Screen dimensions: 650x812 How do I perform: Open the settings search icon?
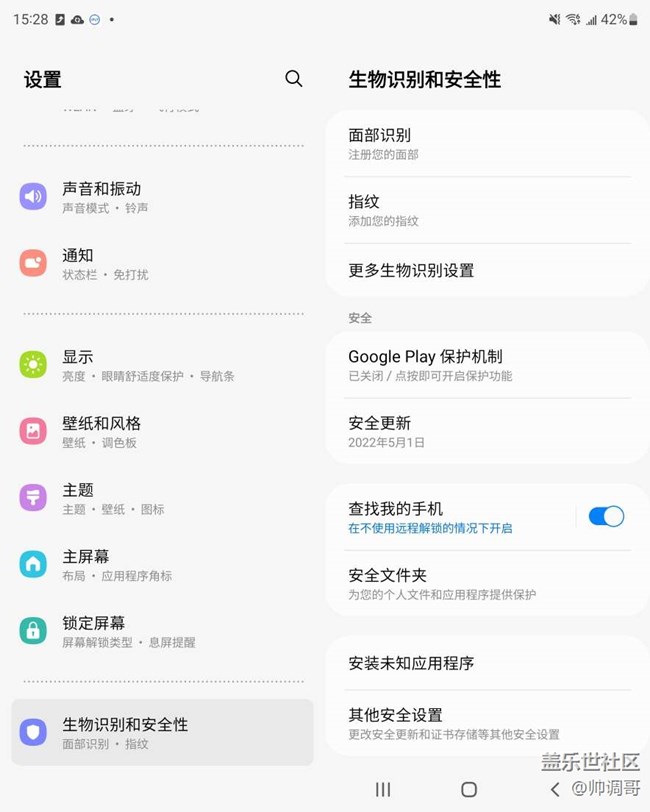coord(293,79)
